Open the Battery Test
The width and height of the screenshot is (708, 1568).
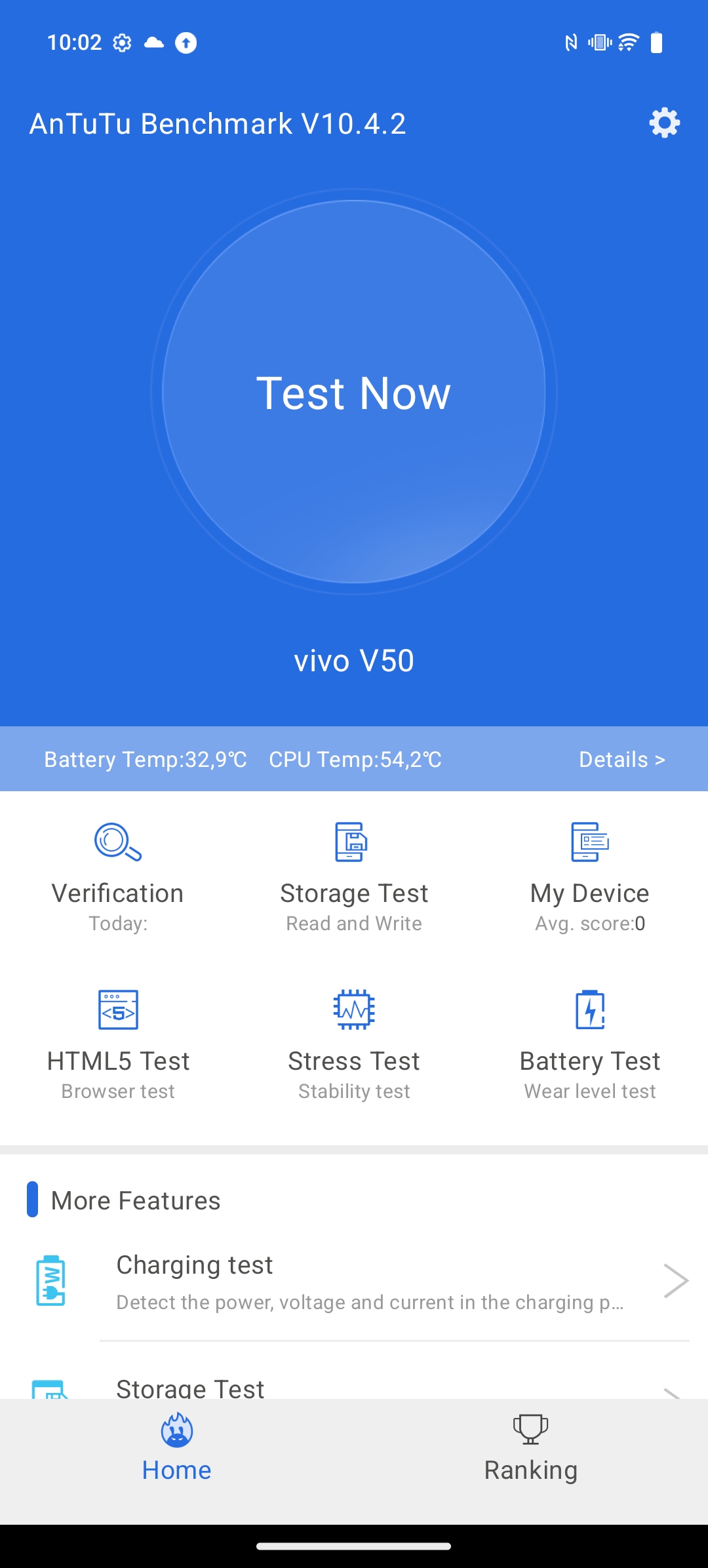590,1045
